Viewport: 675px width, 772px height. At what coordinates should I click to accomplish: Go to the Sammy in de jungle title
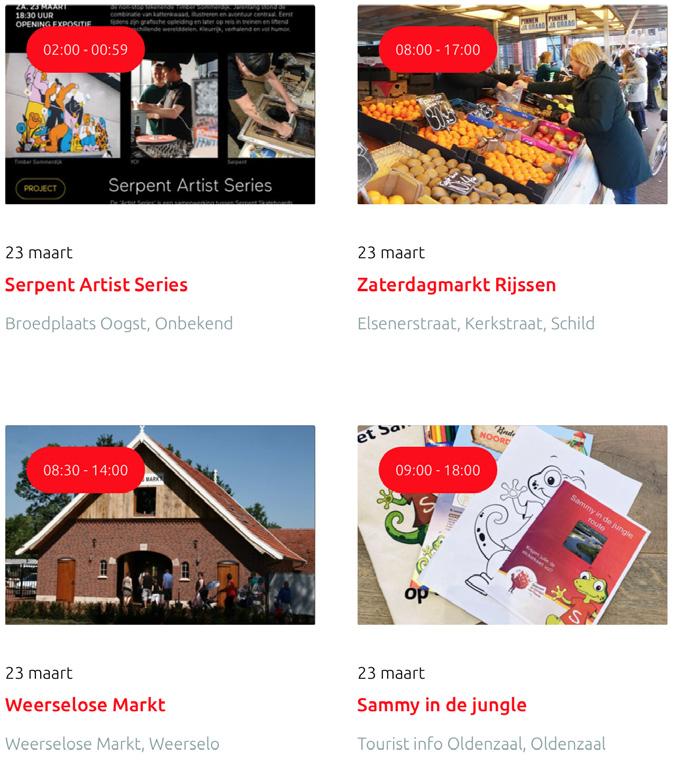pyautogui.click(x=441, y=705)
